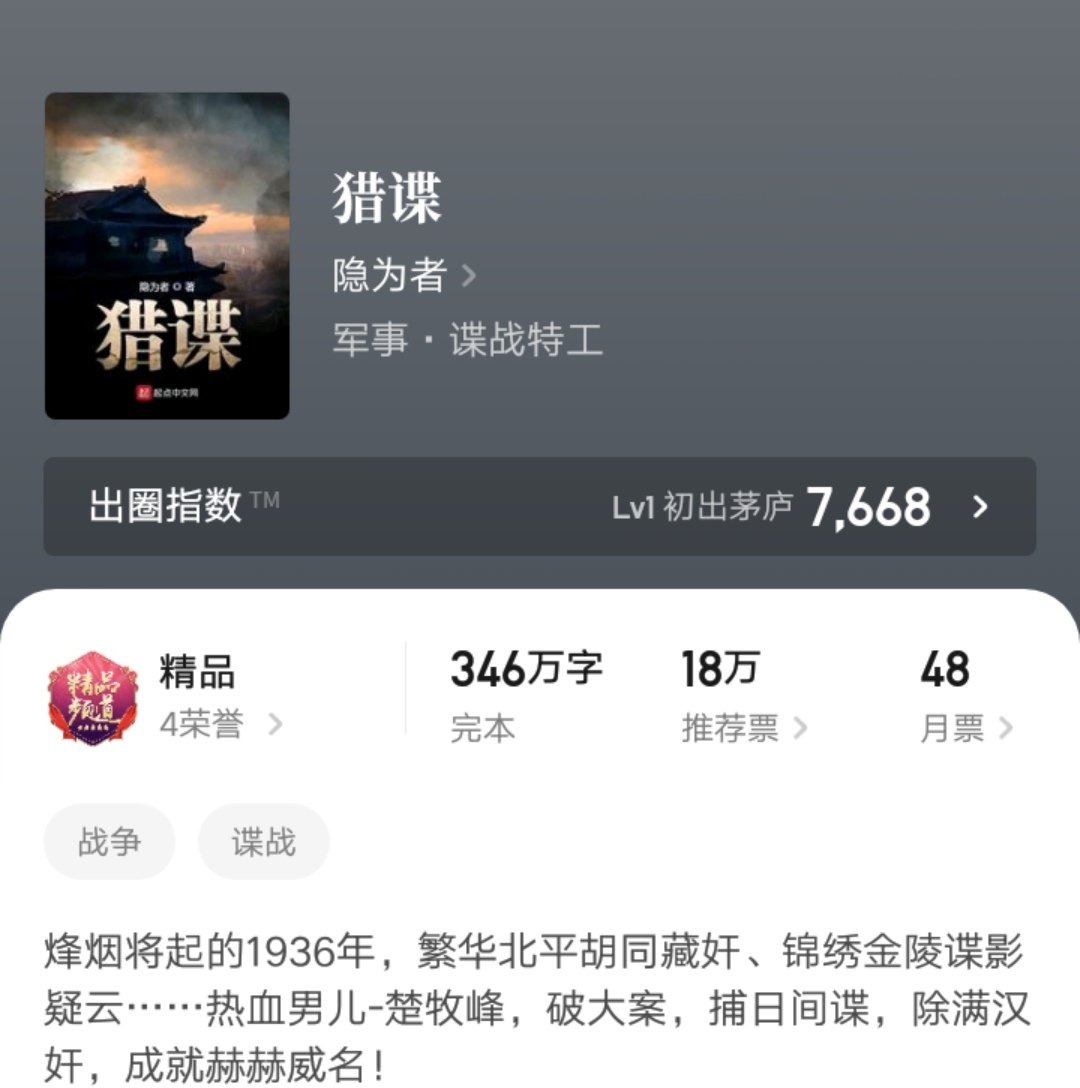Screen dimensions: 1080x1088
Task: Open 推荐票 details via its chevron
Action: pos(800,727)
